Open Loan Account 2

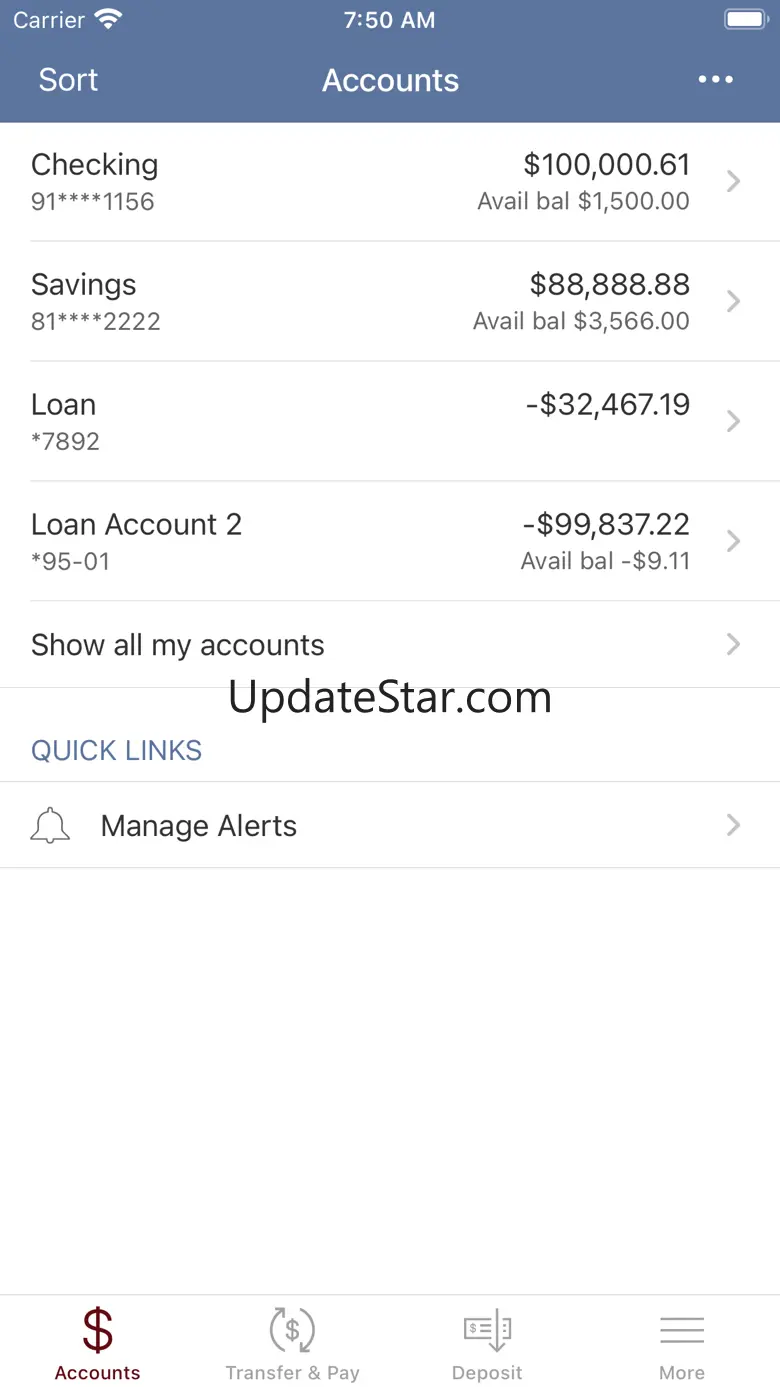[390, 542]
